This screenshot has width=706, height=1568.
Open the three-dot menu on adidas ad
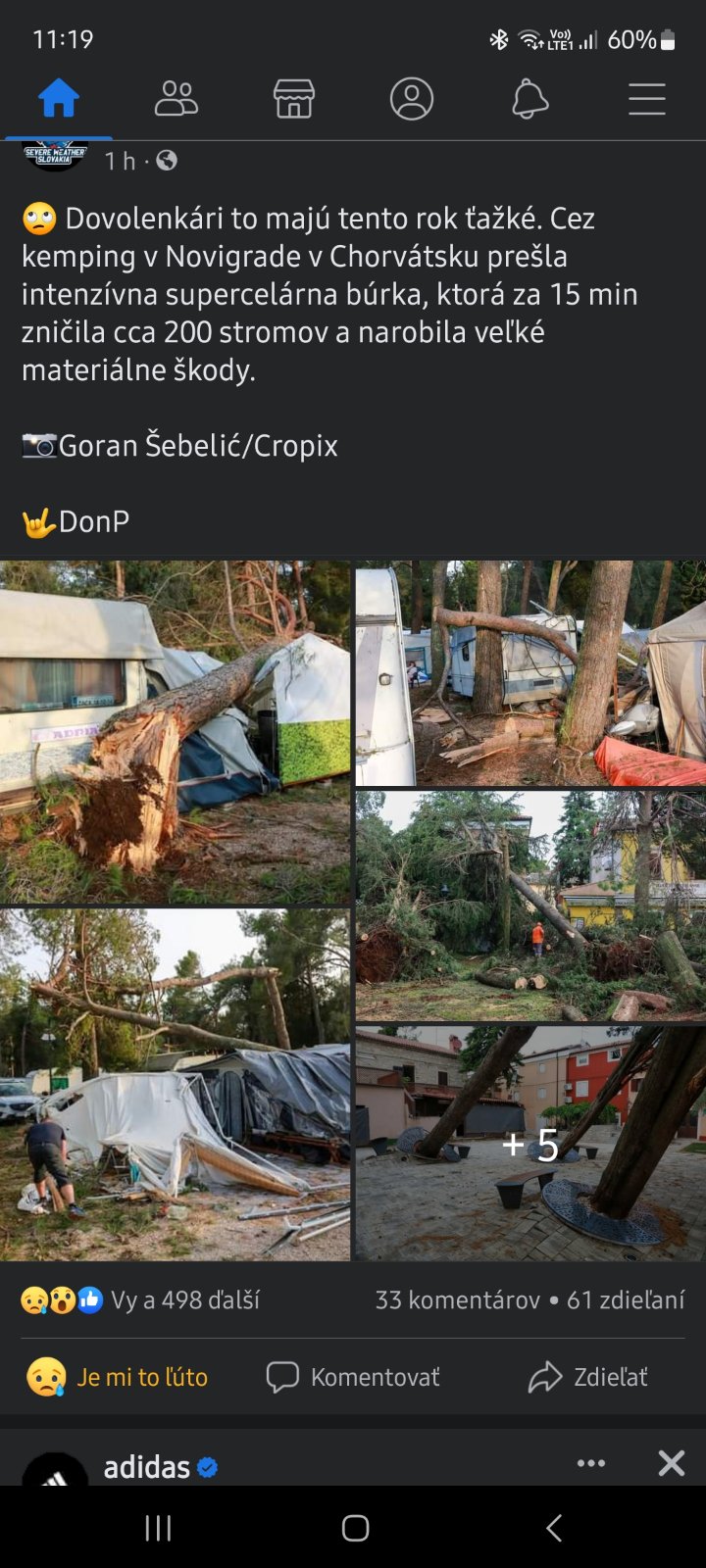(591, 1463)
